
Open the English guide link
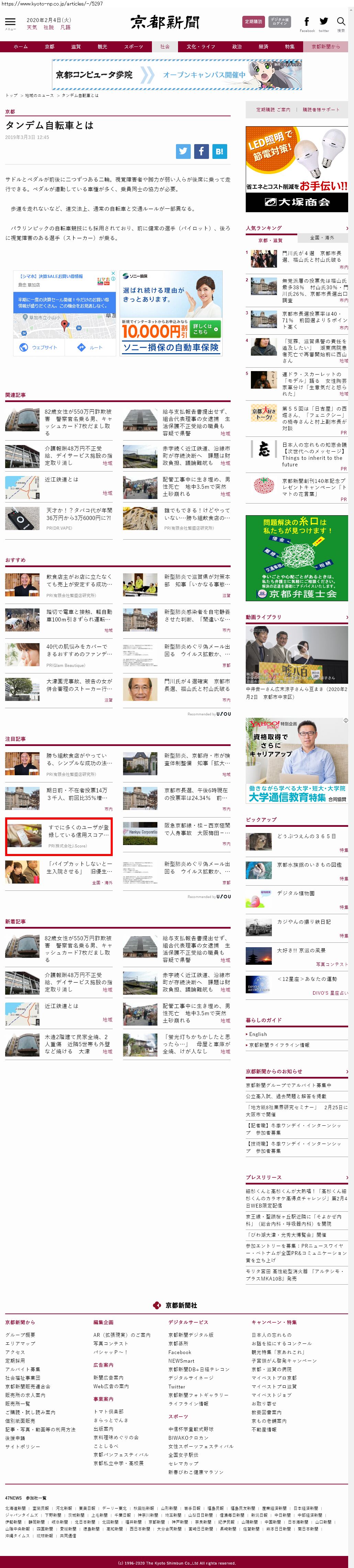click(x=258, y=1034)
